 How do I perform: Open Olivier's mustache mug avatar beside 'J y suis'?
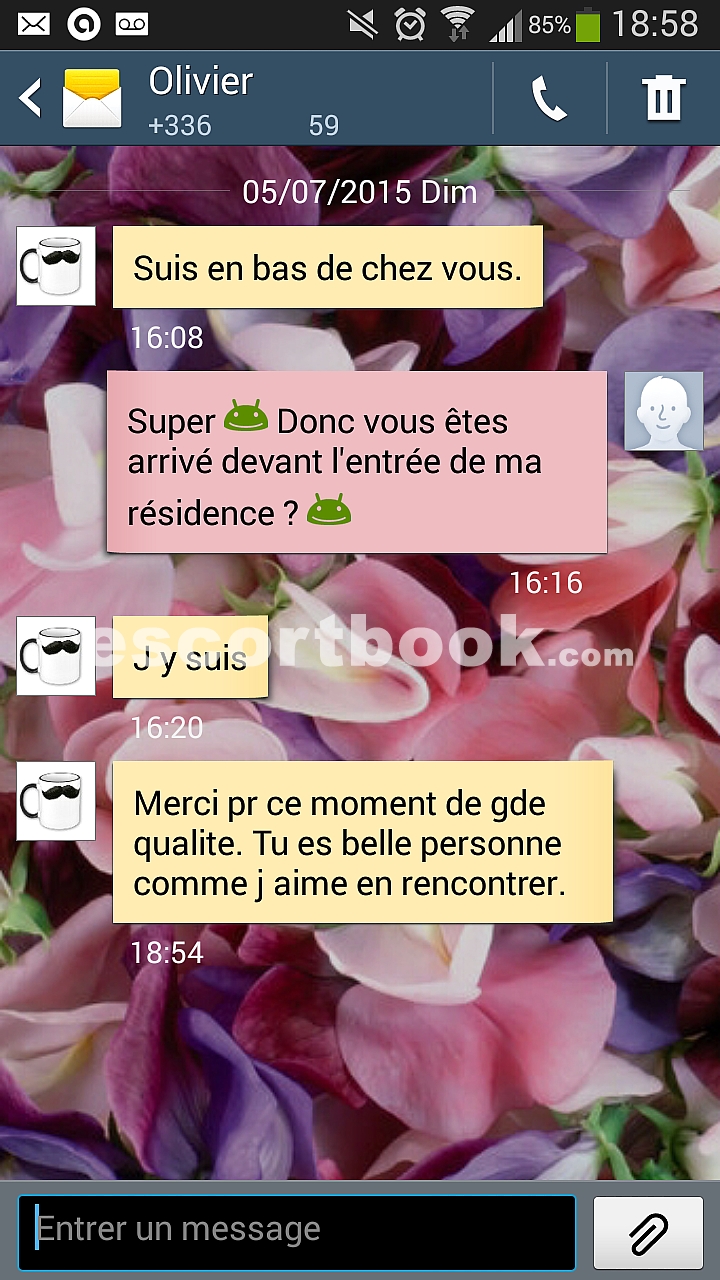click(56, 655)
